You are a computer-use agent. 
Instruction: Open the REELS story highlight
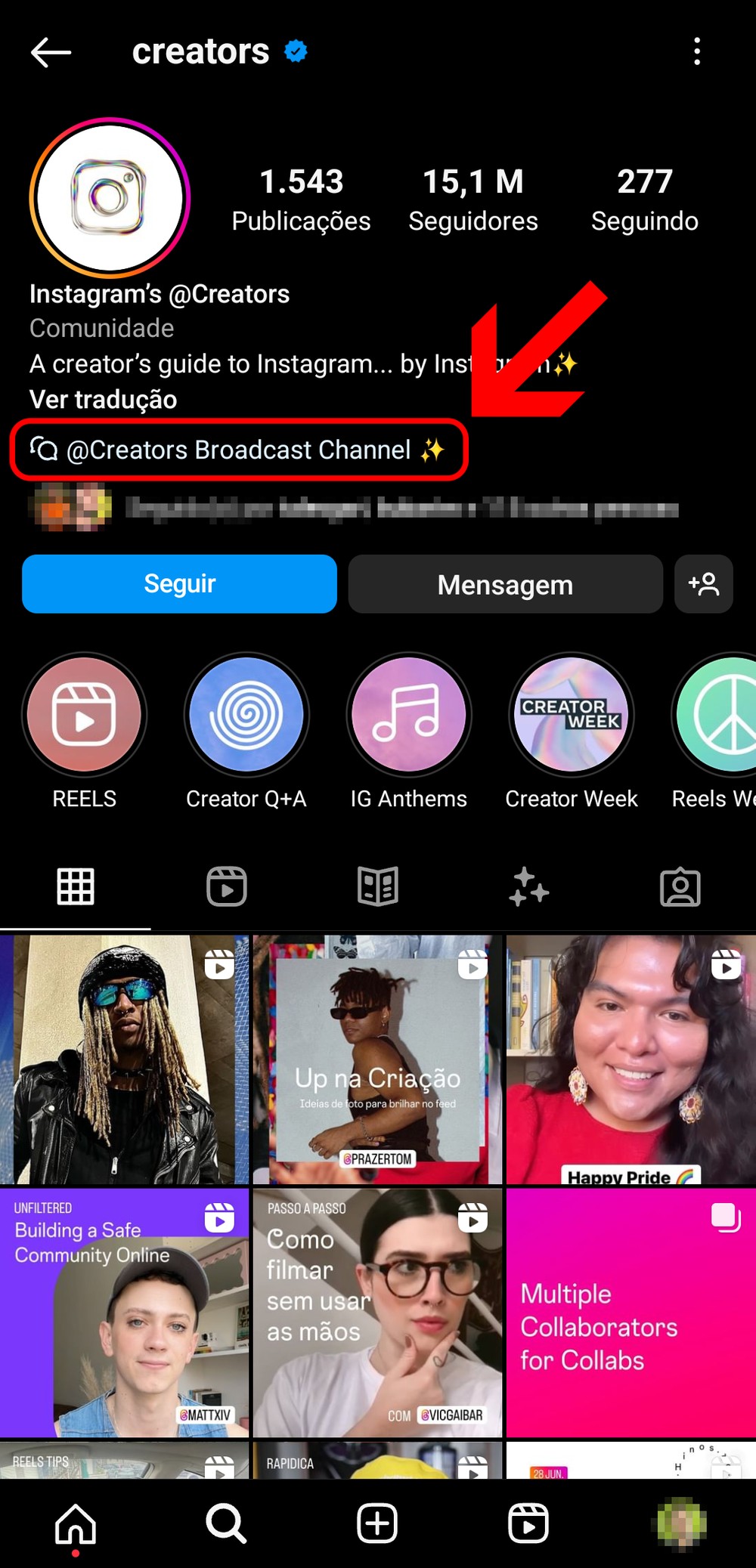click(84, 715)
